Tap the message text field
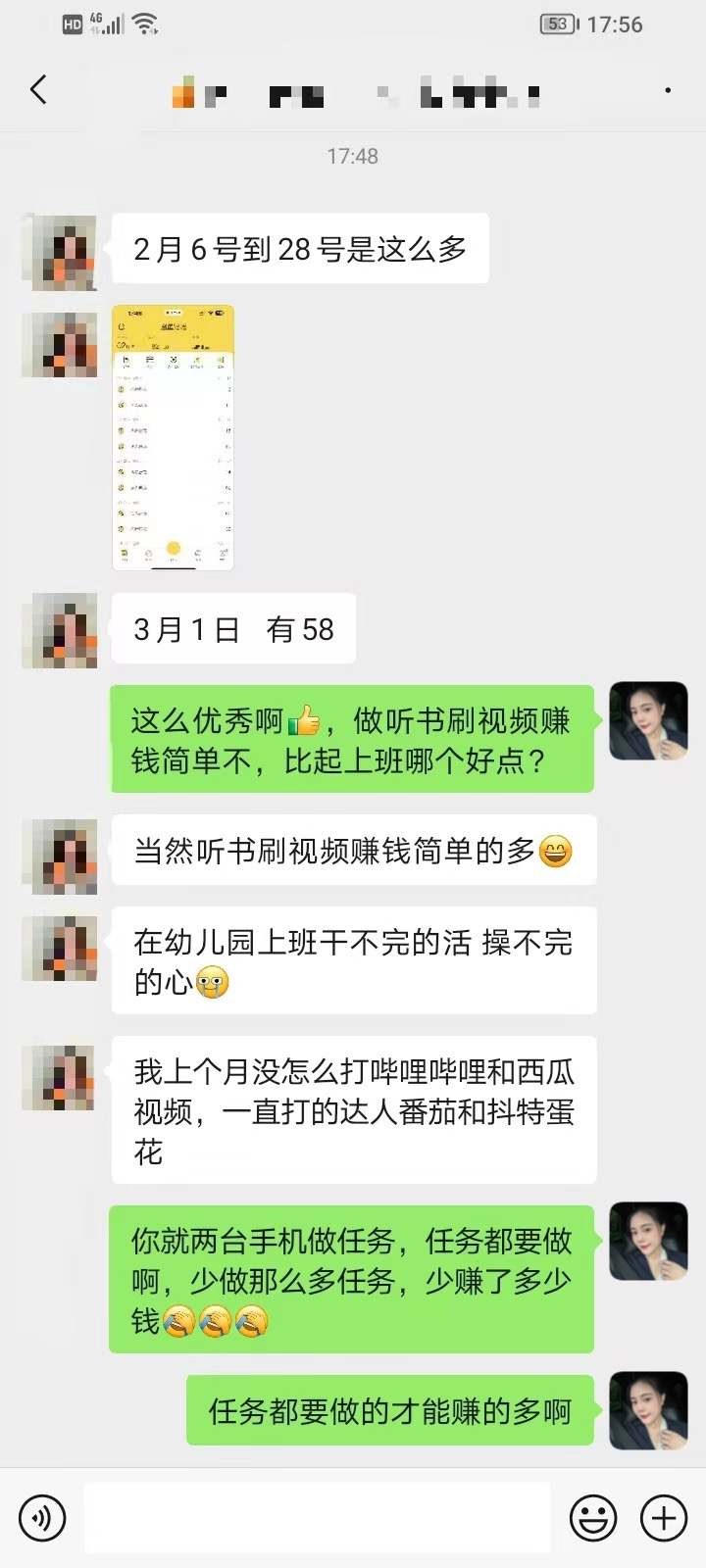This screenshot has width=706, height=1568. coord(317,1518)
